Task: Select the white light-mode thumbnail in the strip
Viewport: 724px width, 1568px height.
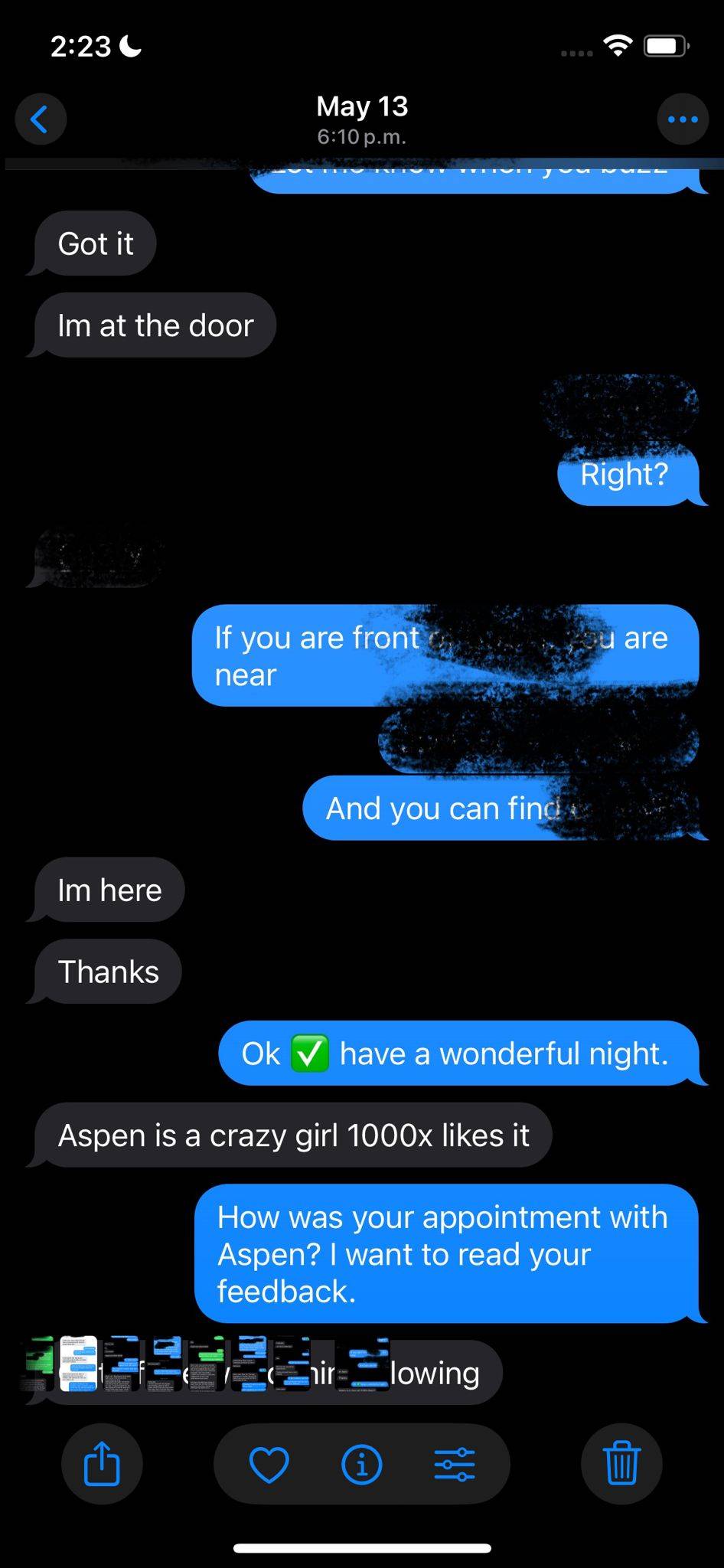Action: pos(79,1364)
